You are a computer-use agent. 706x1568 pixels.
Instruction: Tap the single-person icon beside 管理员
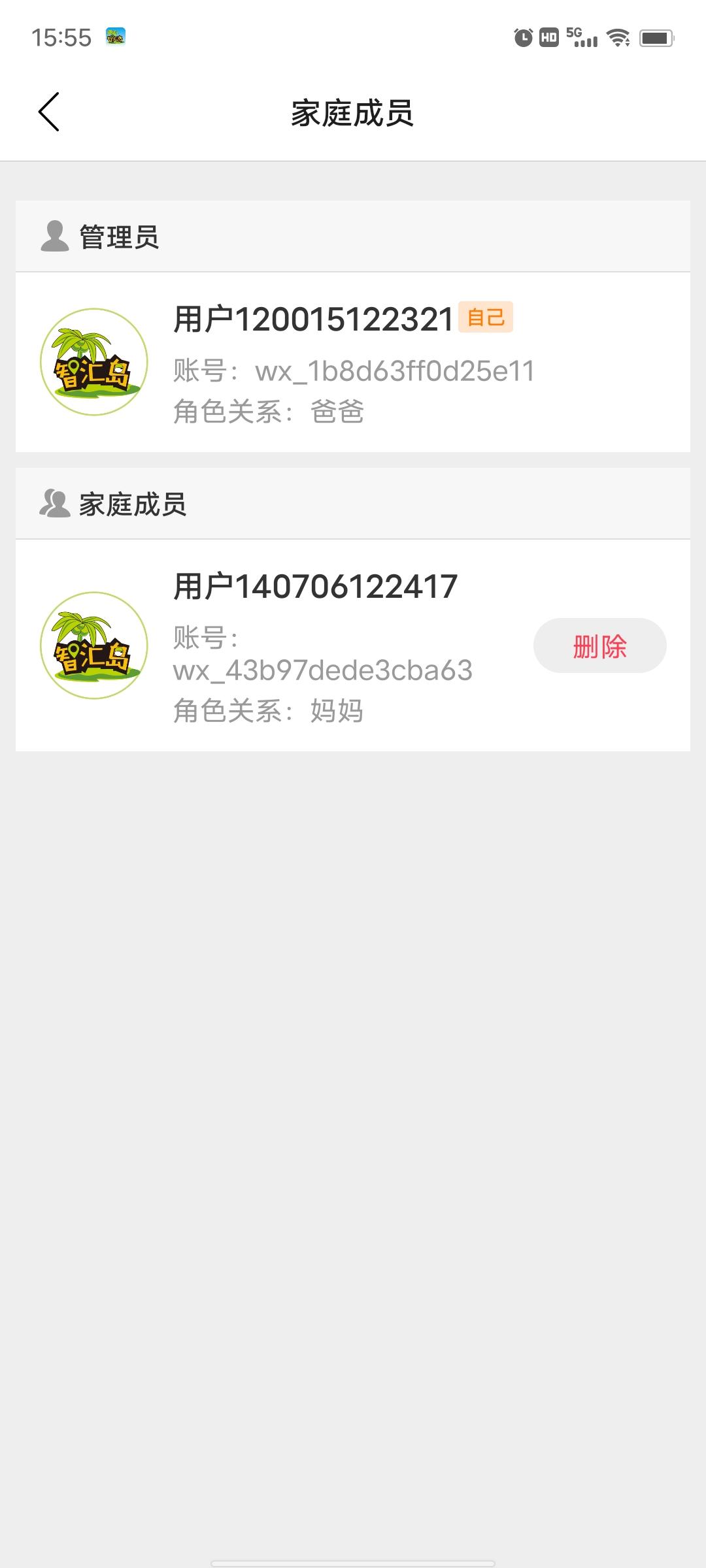[x=55, y=237]
